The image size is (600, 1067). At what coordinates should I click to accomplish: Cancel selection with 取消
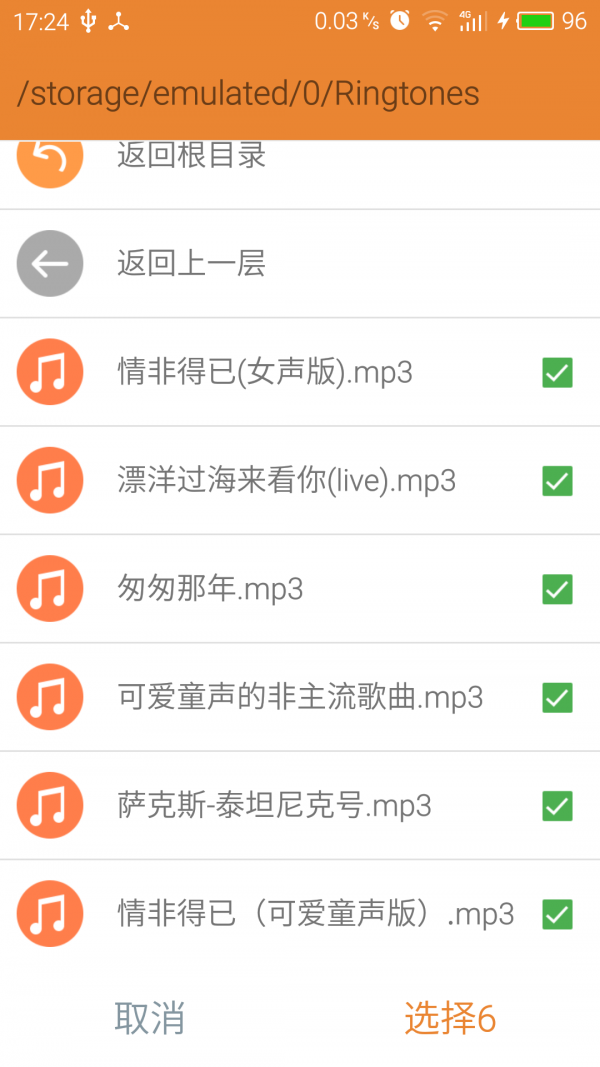click(150, 1018)
